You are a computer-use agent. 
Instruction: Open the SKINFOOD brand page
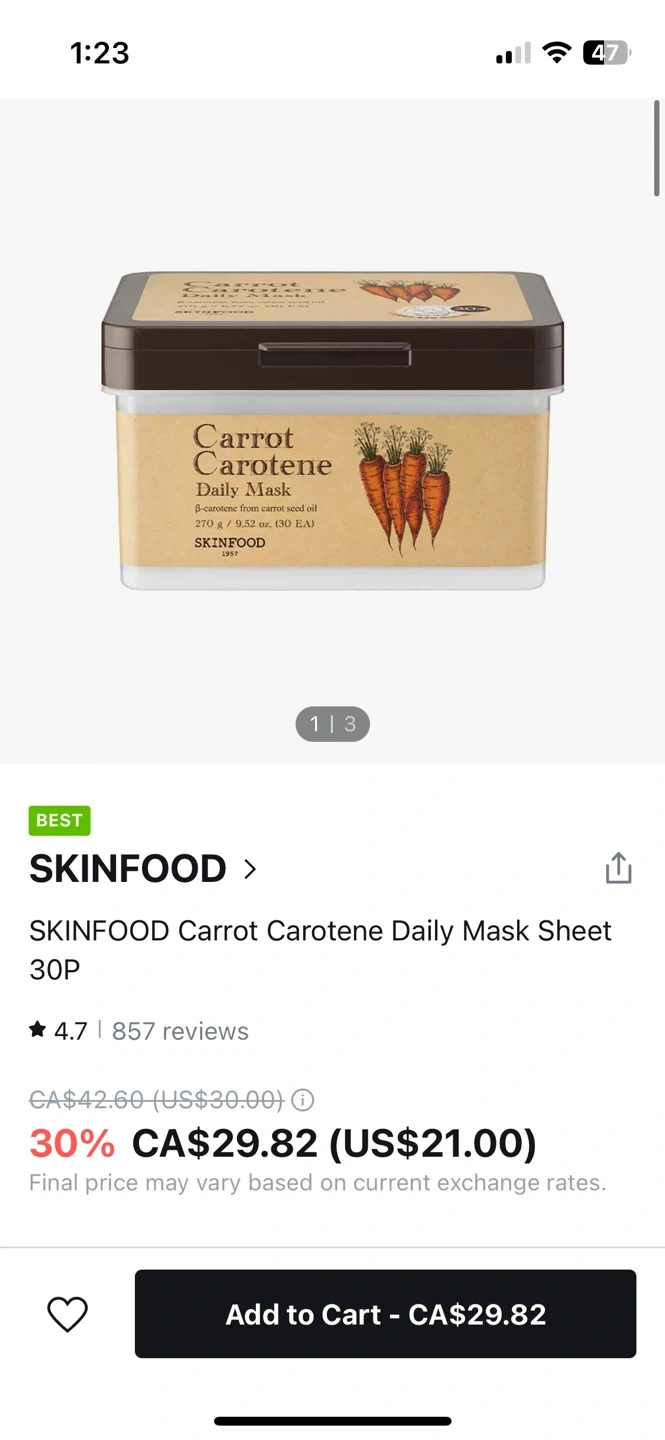[143, 869]
